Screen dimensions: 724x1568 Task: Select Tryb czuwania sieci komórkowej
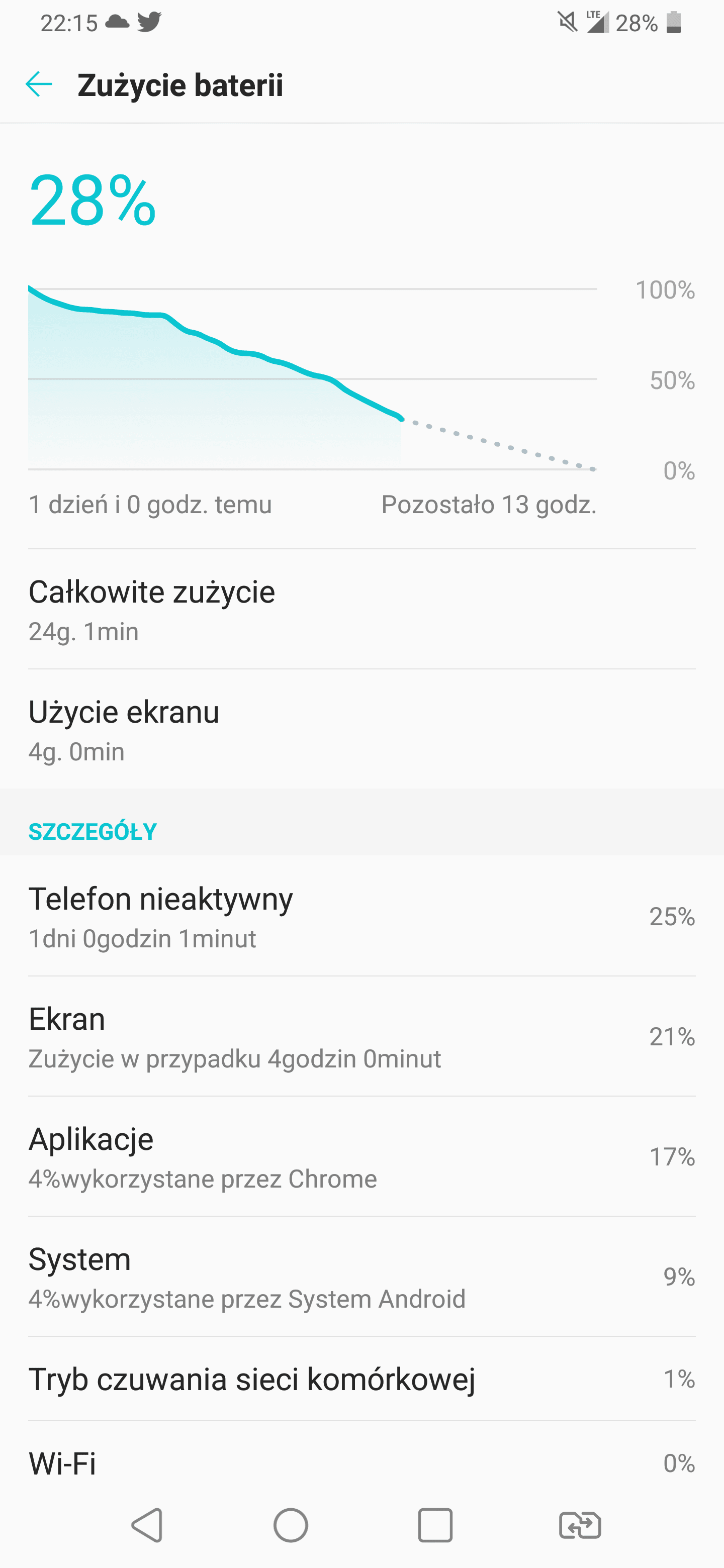point(361,1379)
